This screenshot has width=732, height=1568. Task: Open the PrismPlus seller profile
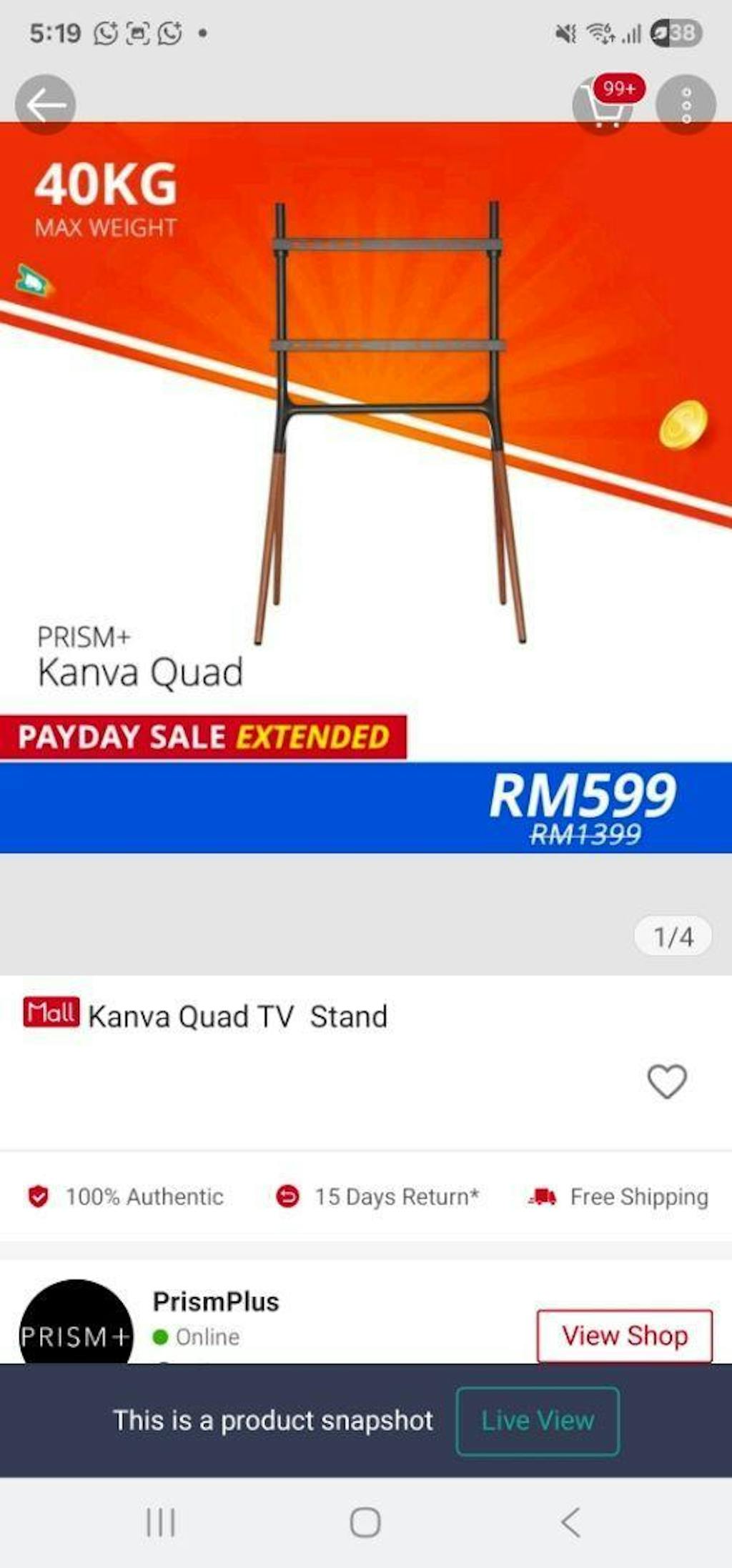pos(216,1302)
